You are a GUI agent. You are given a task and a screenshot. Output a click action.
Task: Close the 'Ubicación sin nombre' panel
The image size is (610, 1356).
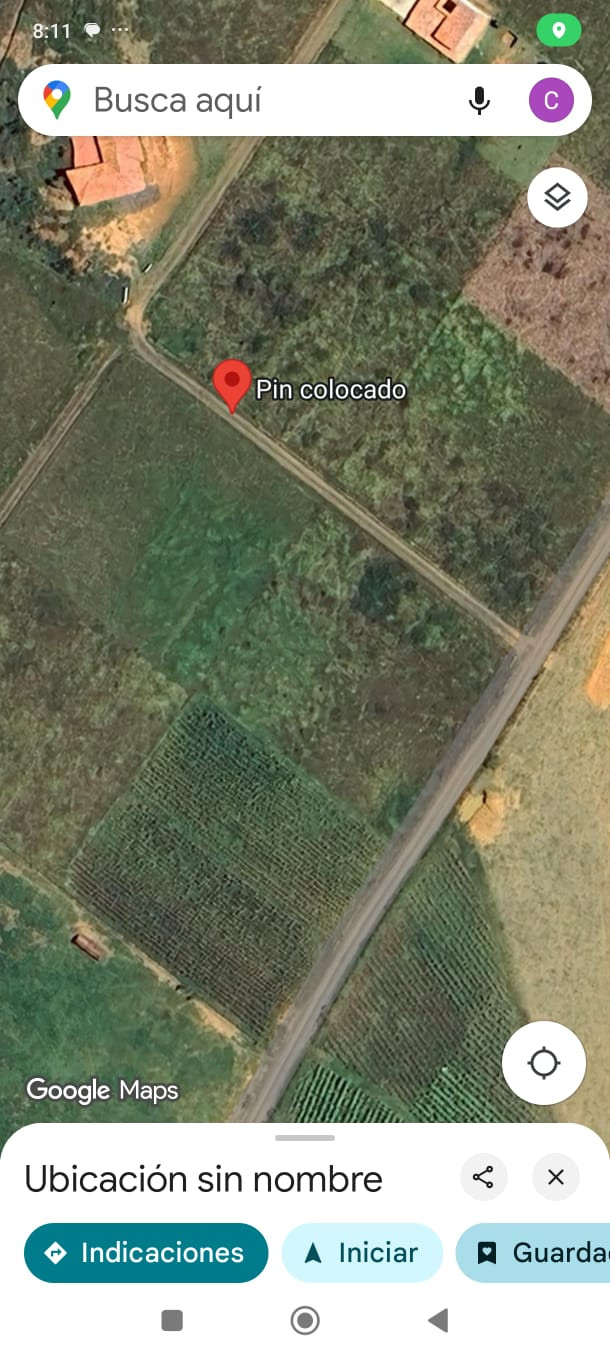556,1177
